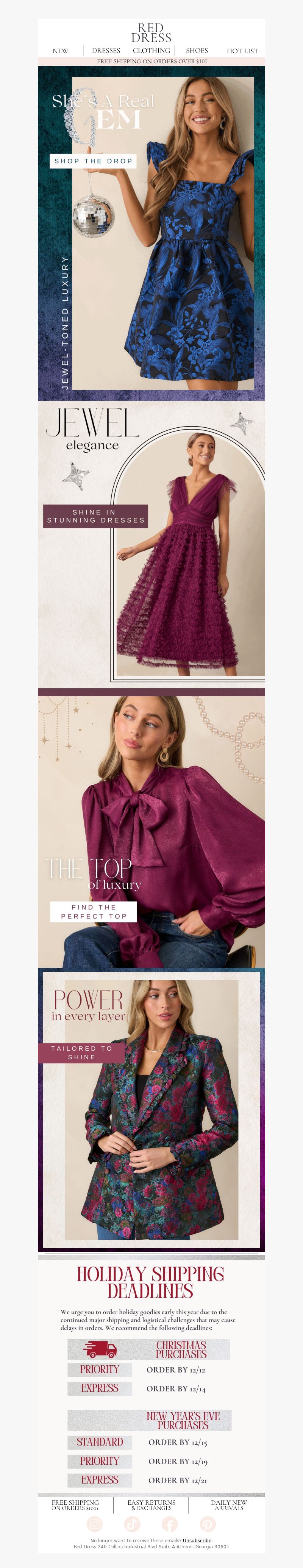The image size is (303, 1568).
Task: Open the Red Dress Pinterest page
Action: pos(208,1524)
